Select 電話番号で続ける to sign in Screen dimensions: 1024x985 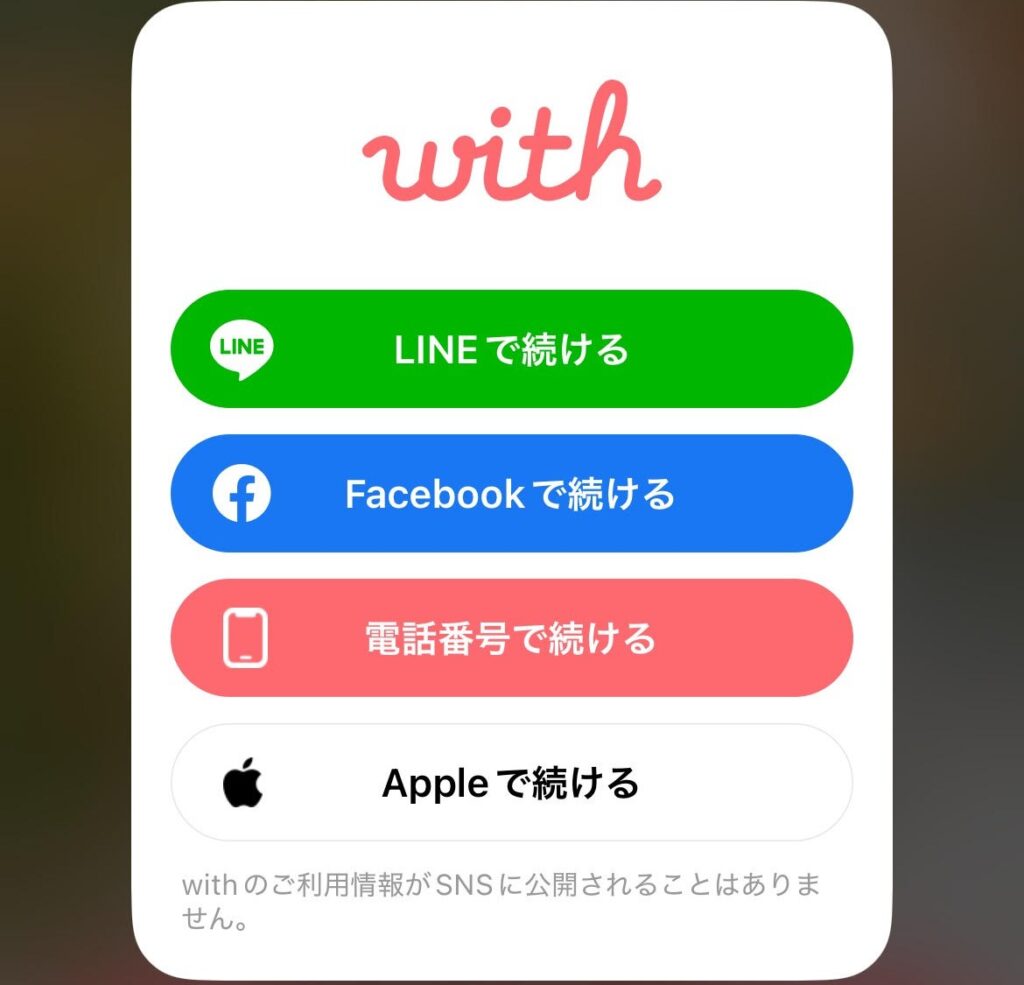click(511, 638)
